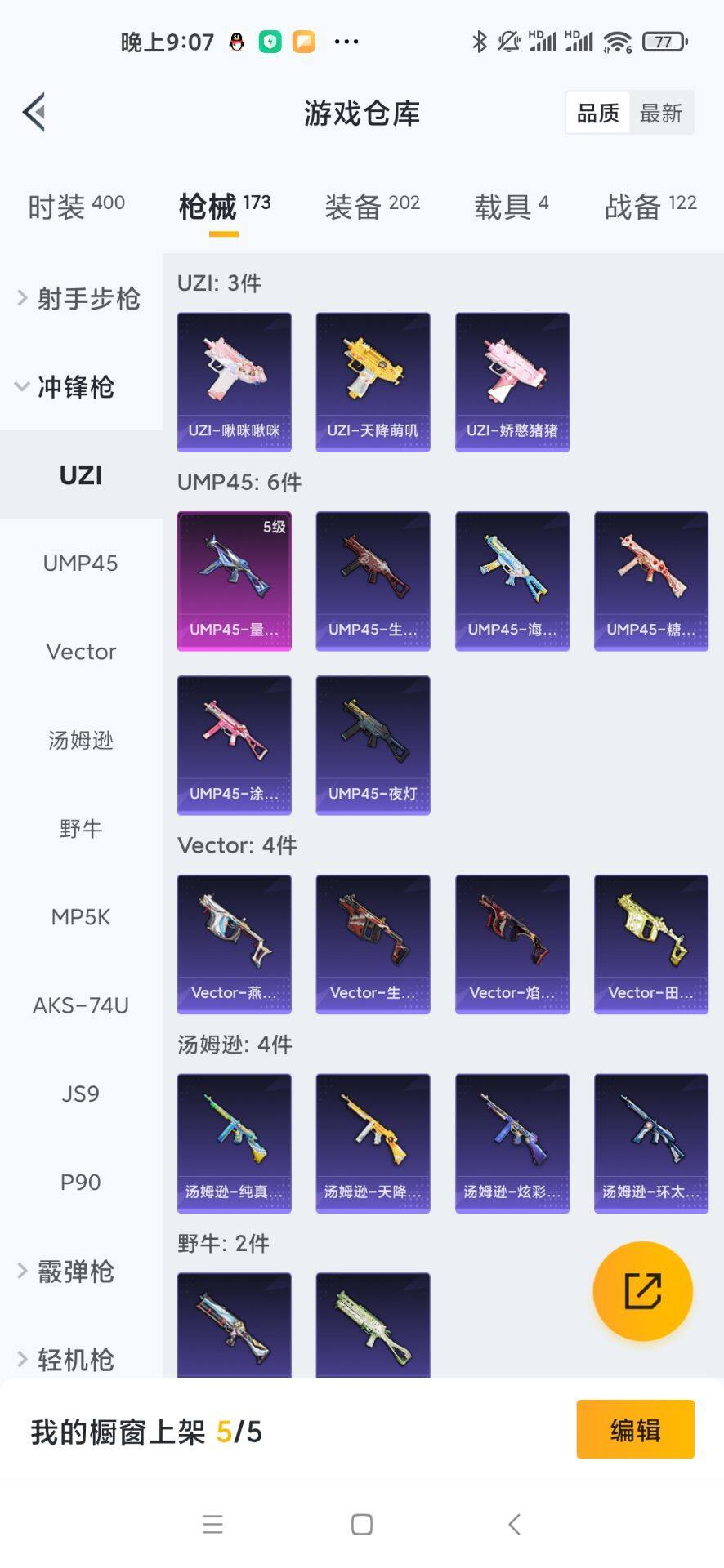This screenshot has height=1568, width=724.
Task: View the UMP45-夜灯 skin
Action: pyautogui.click(x=373, y=745)
